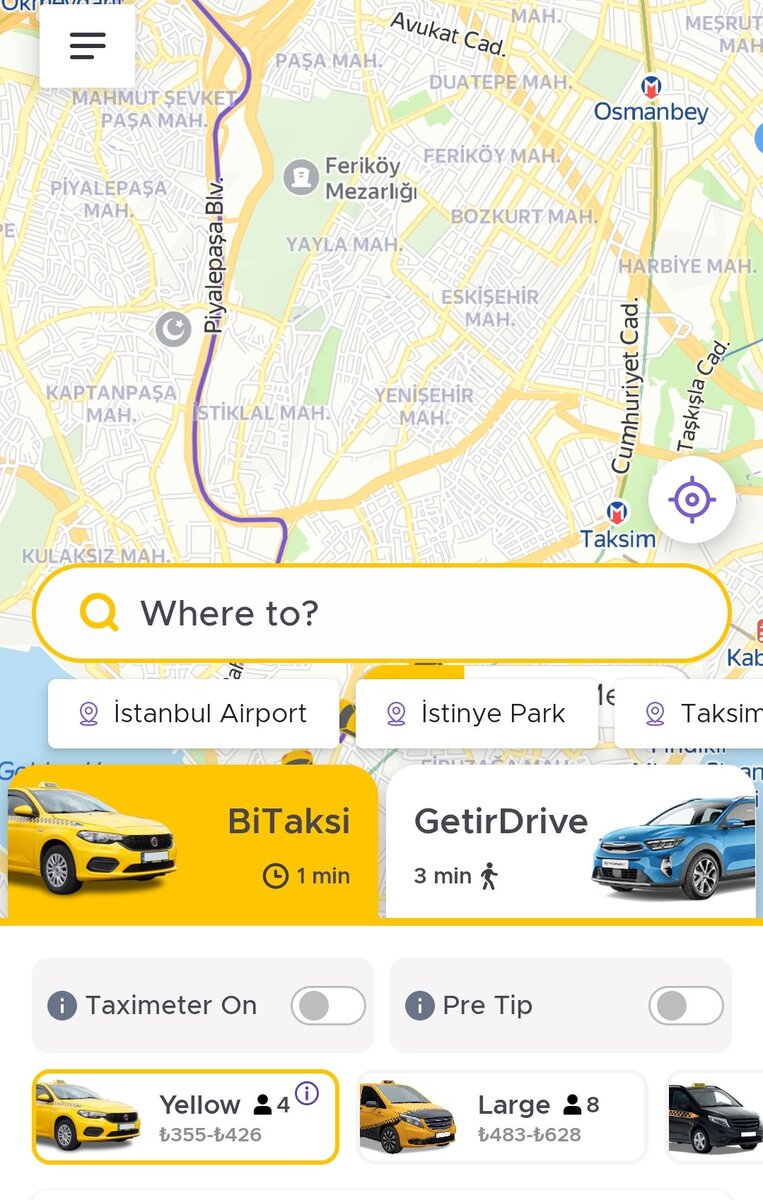View info about Taximeter On

coord(62,1005)
